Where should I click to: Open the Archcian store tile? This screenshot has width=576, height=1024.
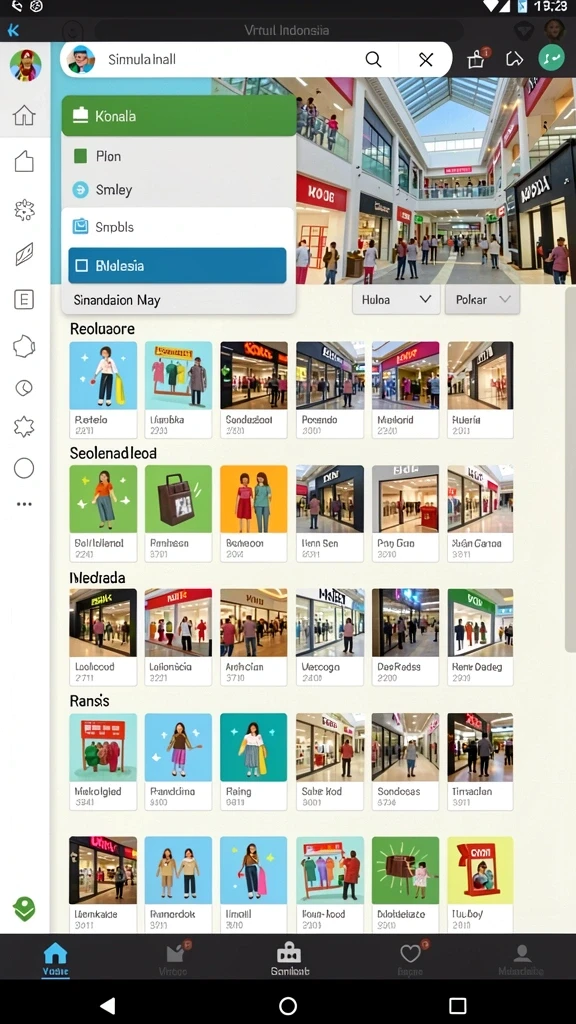(253, 637)
